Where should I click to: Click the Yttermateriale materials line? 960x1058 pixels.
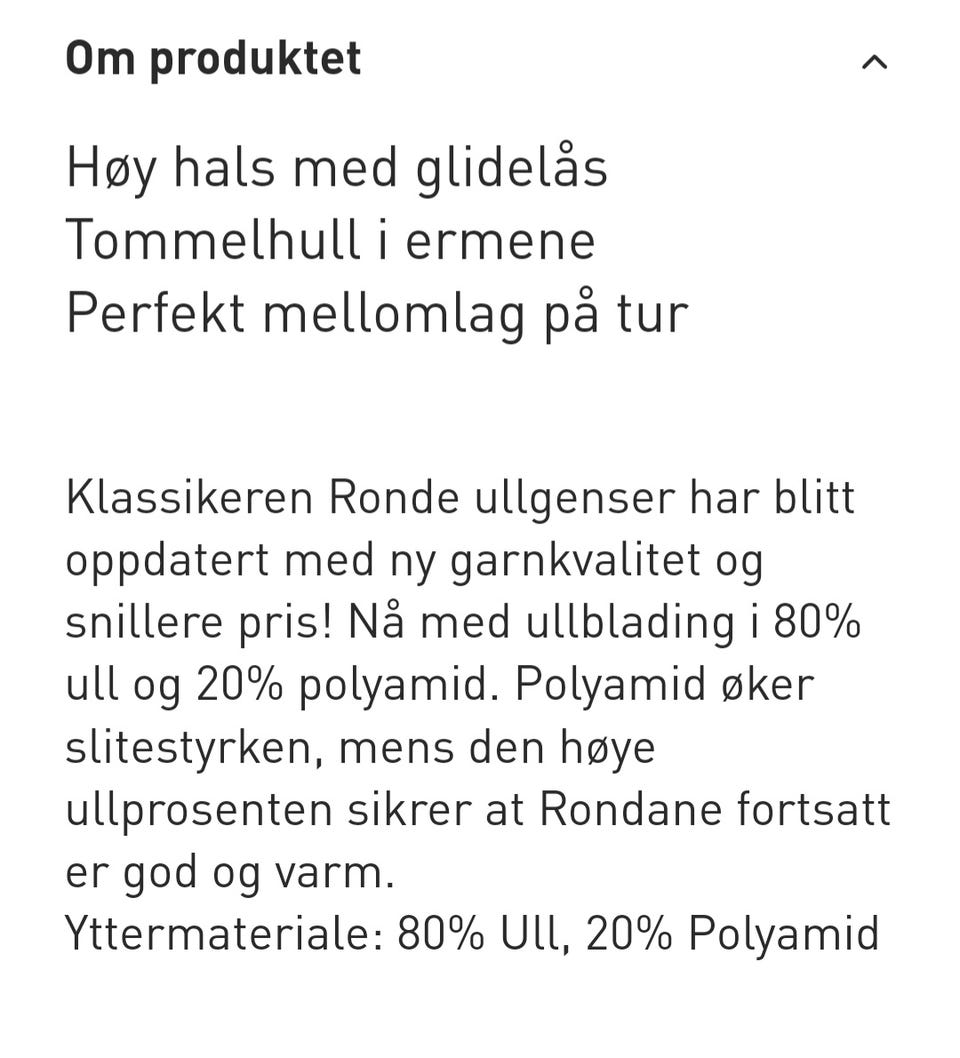pyautogui.click(x=470, y=935)
